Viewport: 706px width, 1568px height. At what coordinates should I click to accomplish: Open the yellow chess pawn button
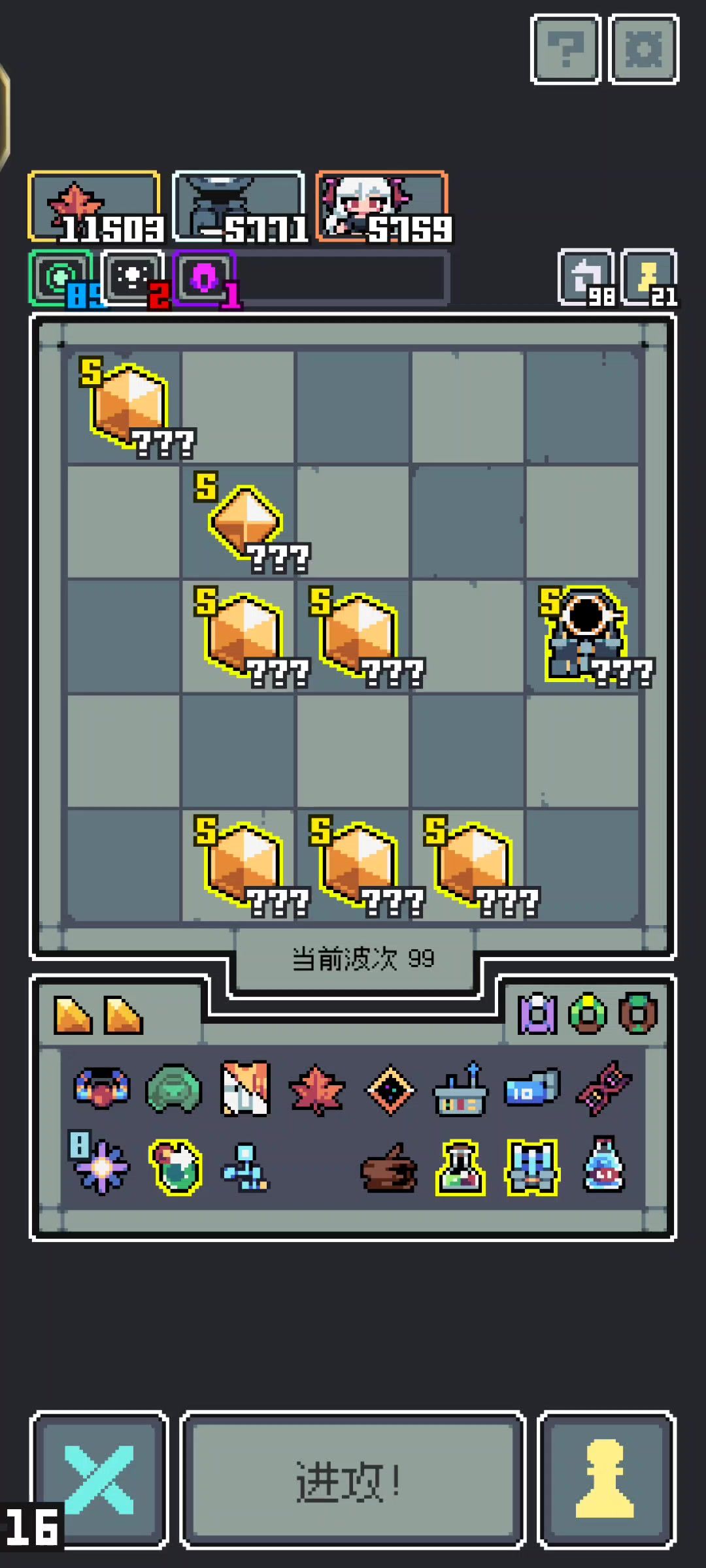[x=606, y=1480]
